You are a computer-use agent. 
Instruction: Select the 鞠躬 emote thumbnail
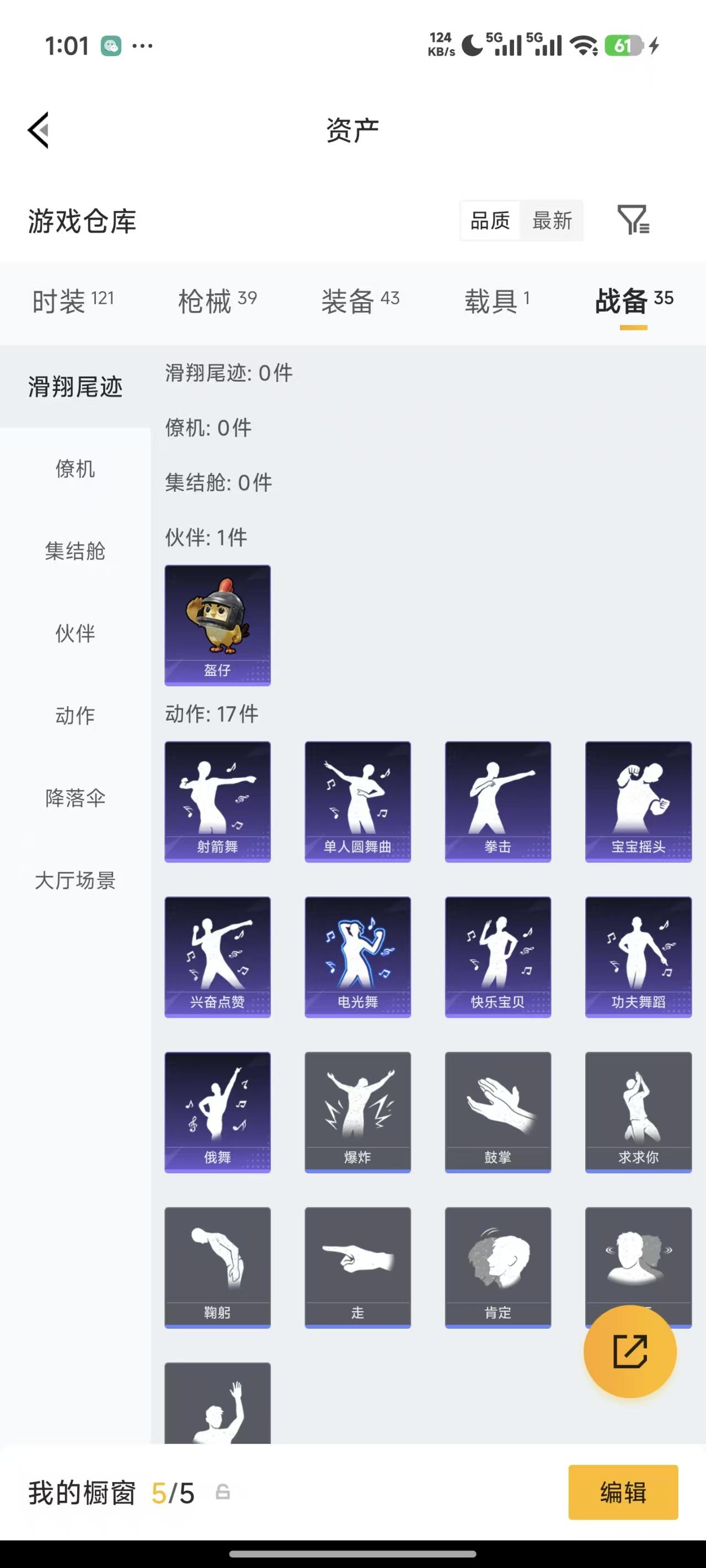pos(217,1265)
